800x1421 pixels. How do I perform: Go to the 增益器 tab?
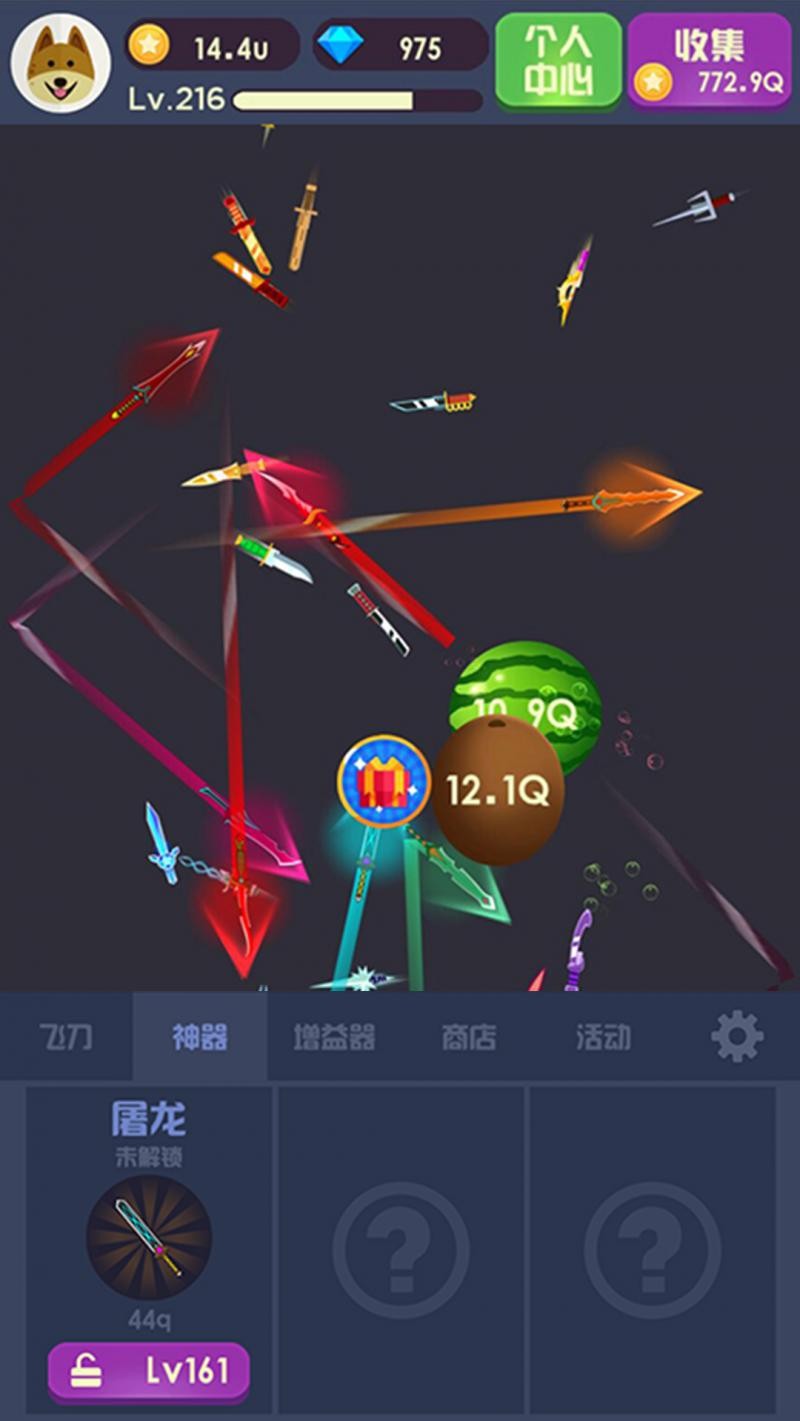[x=334, y=1037]
